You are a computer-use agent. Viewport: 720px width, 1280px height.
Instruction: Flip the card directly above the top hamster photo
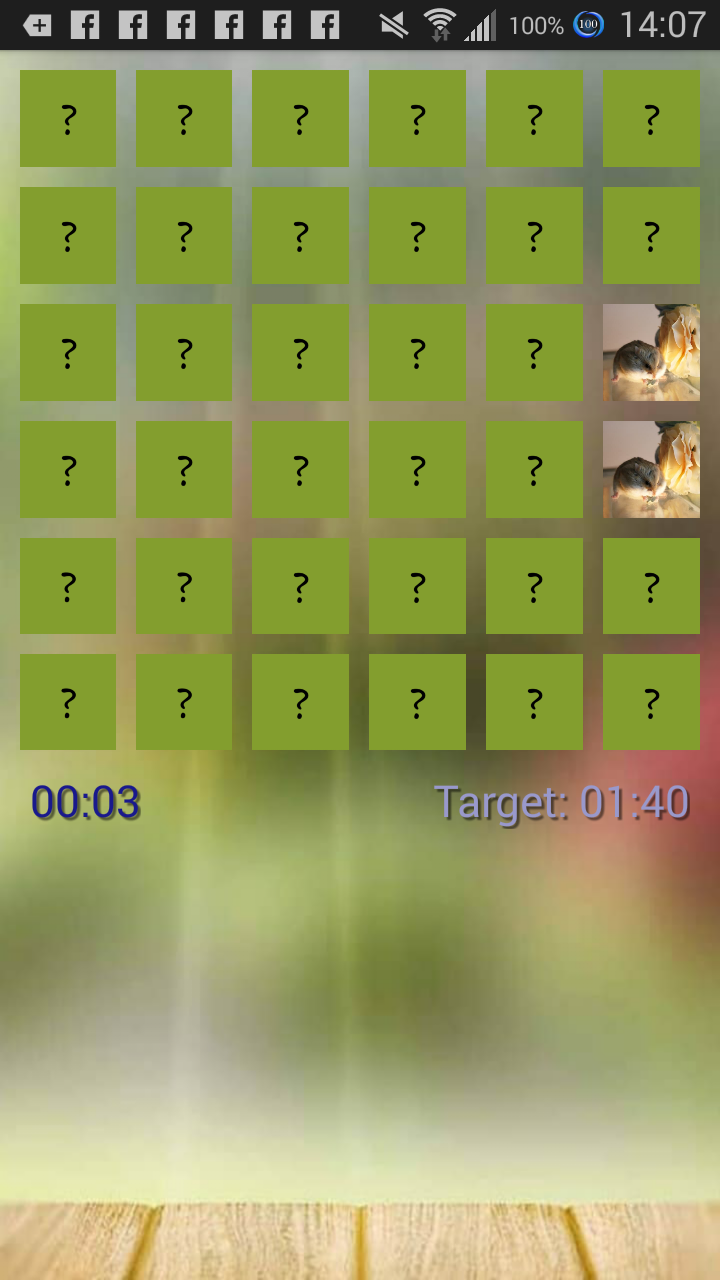[x=651, y=235]
